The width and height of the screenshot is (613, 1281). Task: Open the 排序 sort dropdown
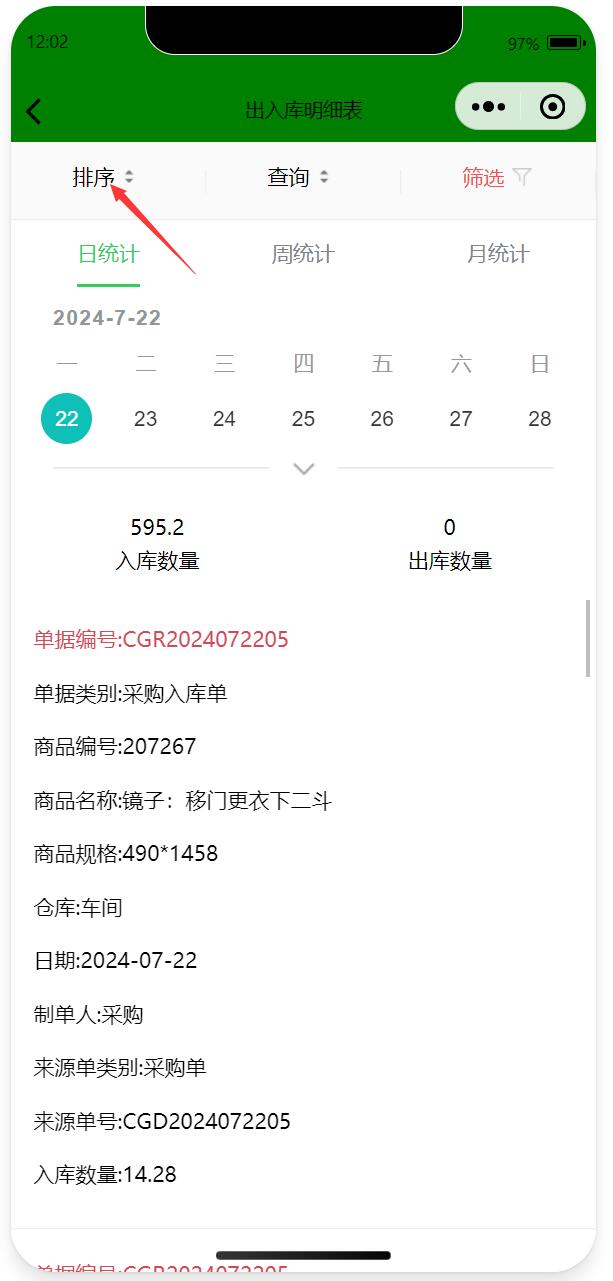coord(103,178)
